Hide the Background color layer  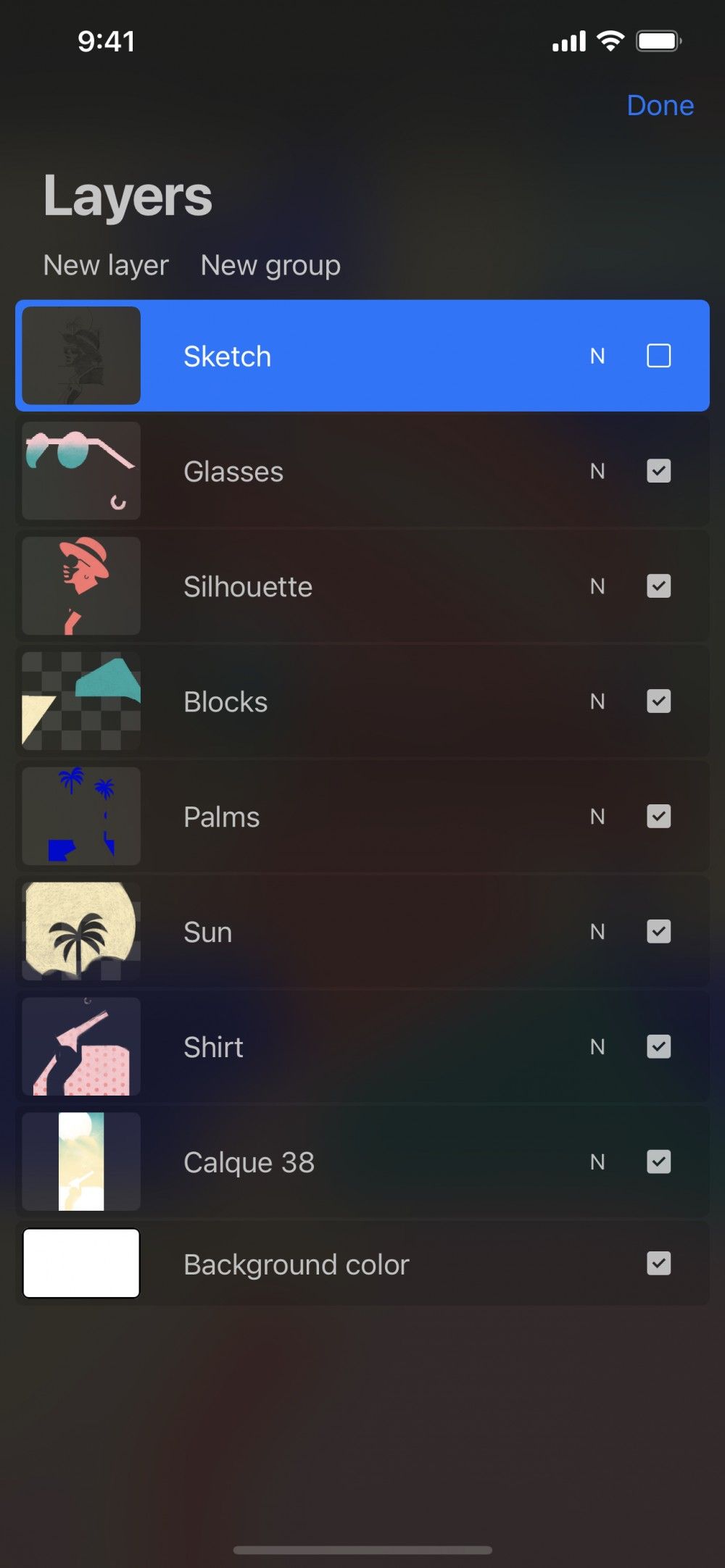click(658, 1263)
